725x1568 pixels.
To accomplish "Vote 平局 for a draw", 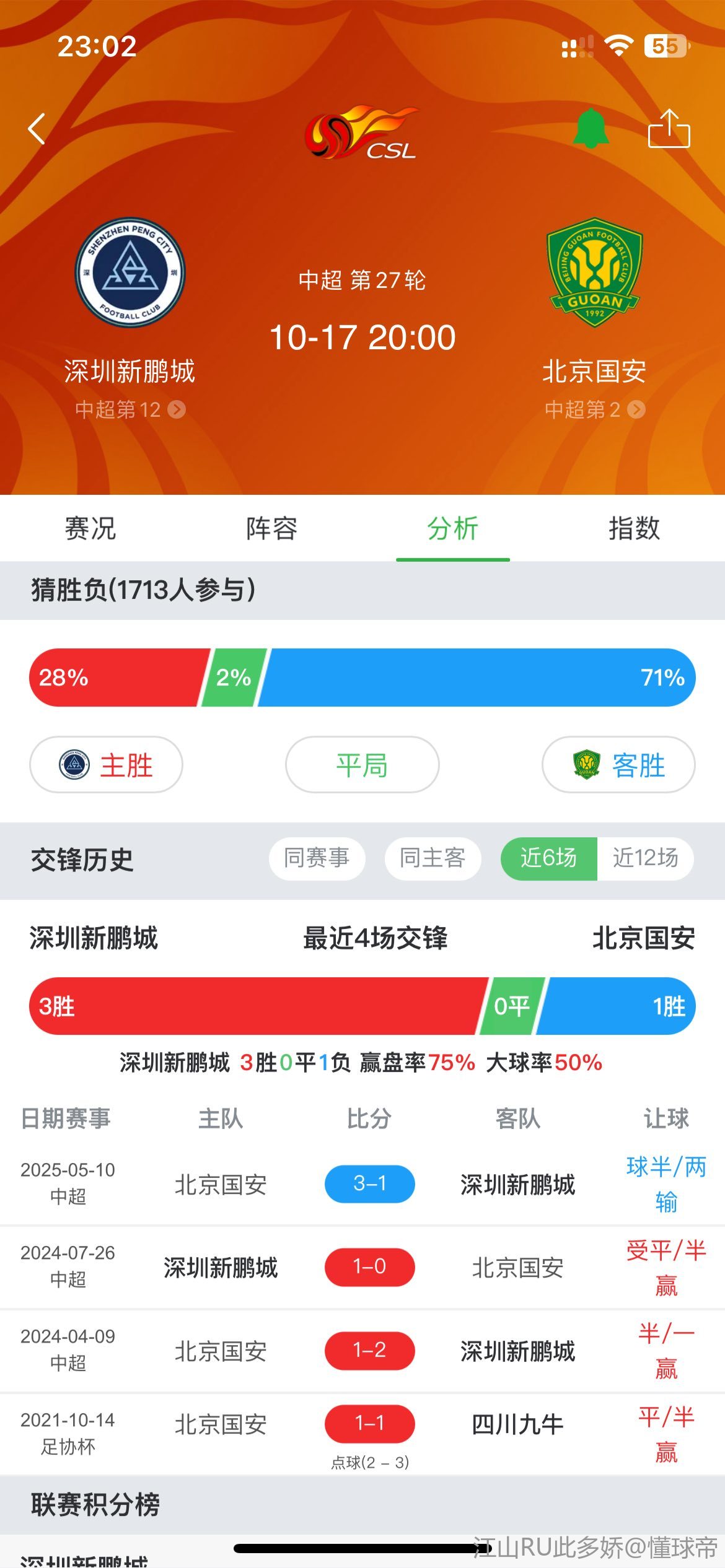I will [362, 765].
